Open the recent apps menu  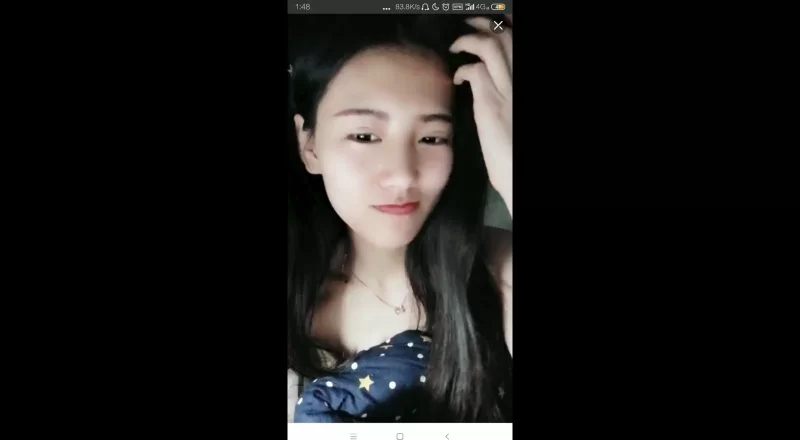click(353, 436)
